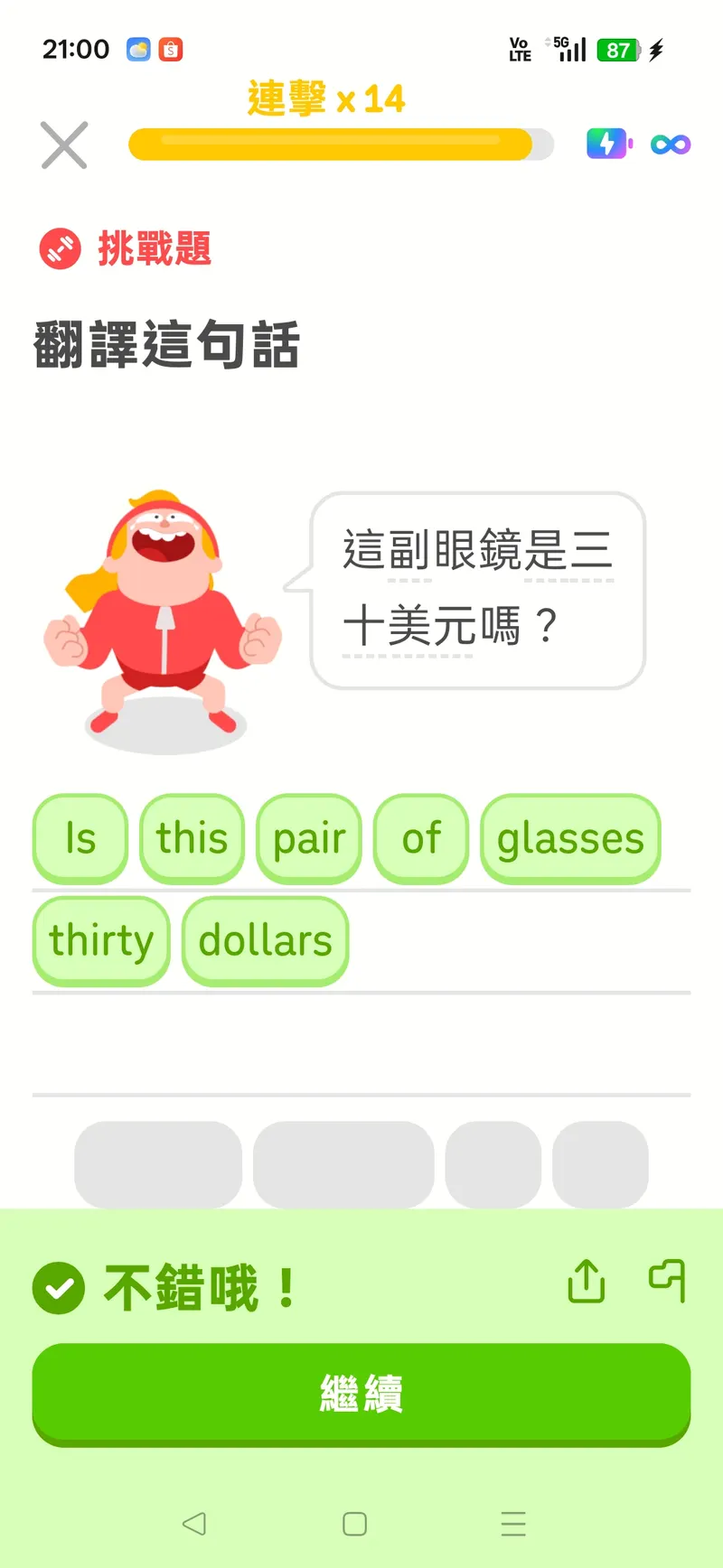Tap the 'Is' word chip
The image size is (723, 1568).
80,838
